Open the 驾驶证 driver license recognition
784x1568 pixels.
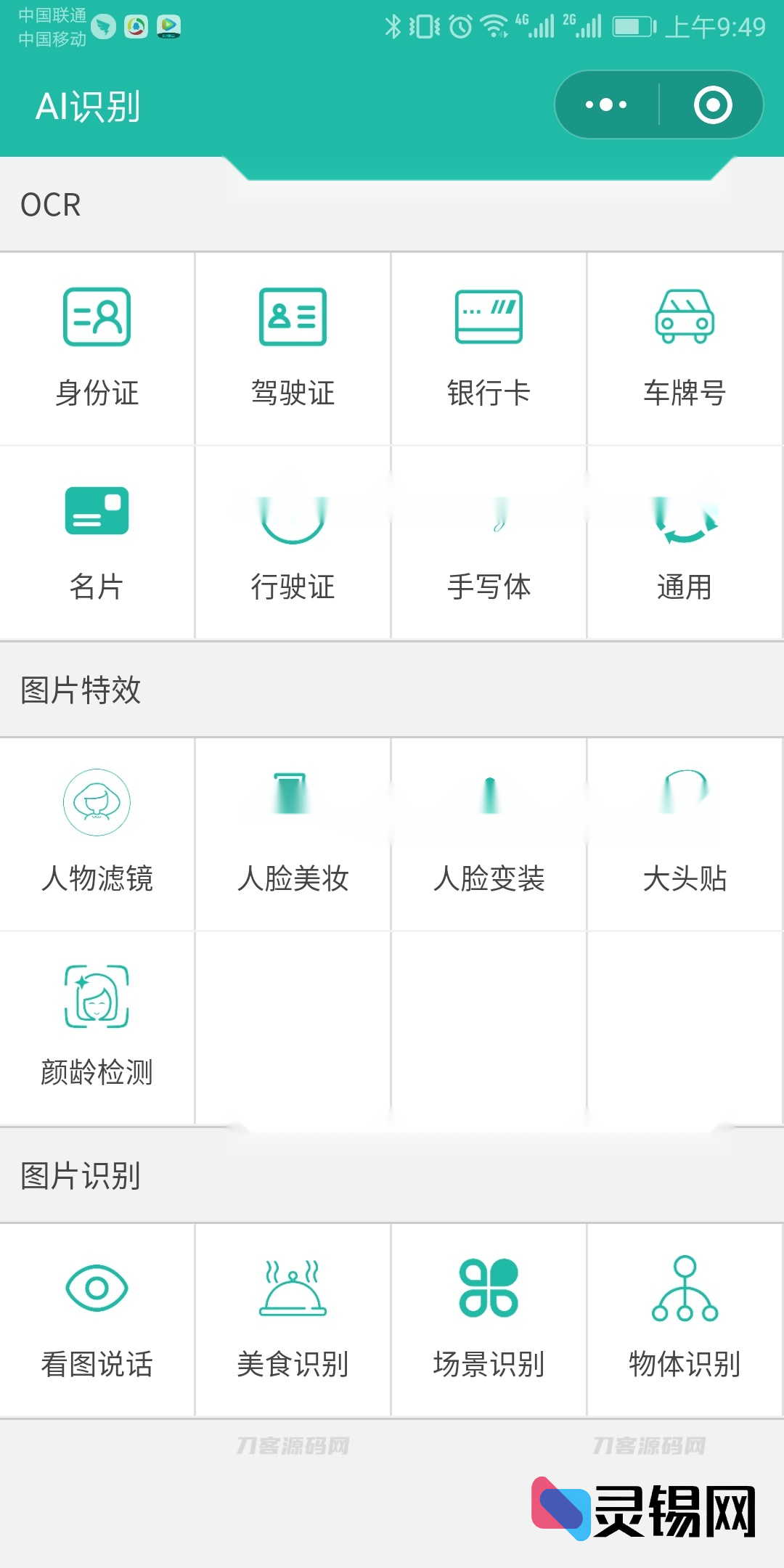pyautogui.click(x=293, y=317)
